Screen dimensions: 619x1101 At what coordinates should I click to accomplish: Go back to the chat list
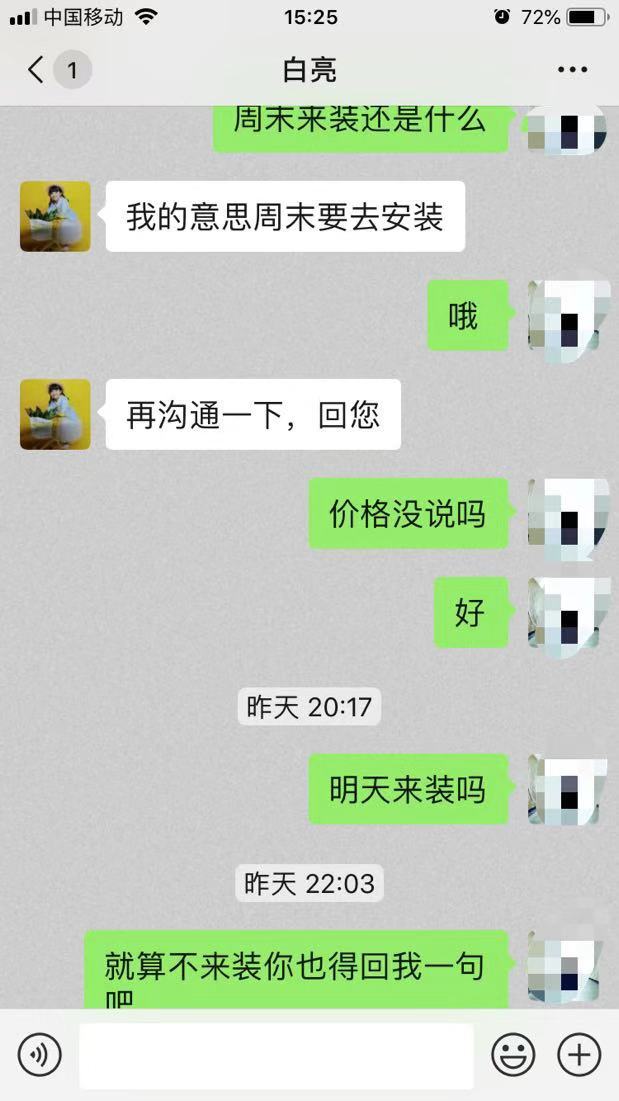click(36, 70)
